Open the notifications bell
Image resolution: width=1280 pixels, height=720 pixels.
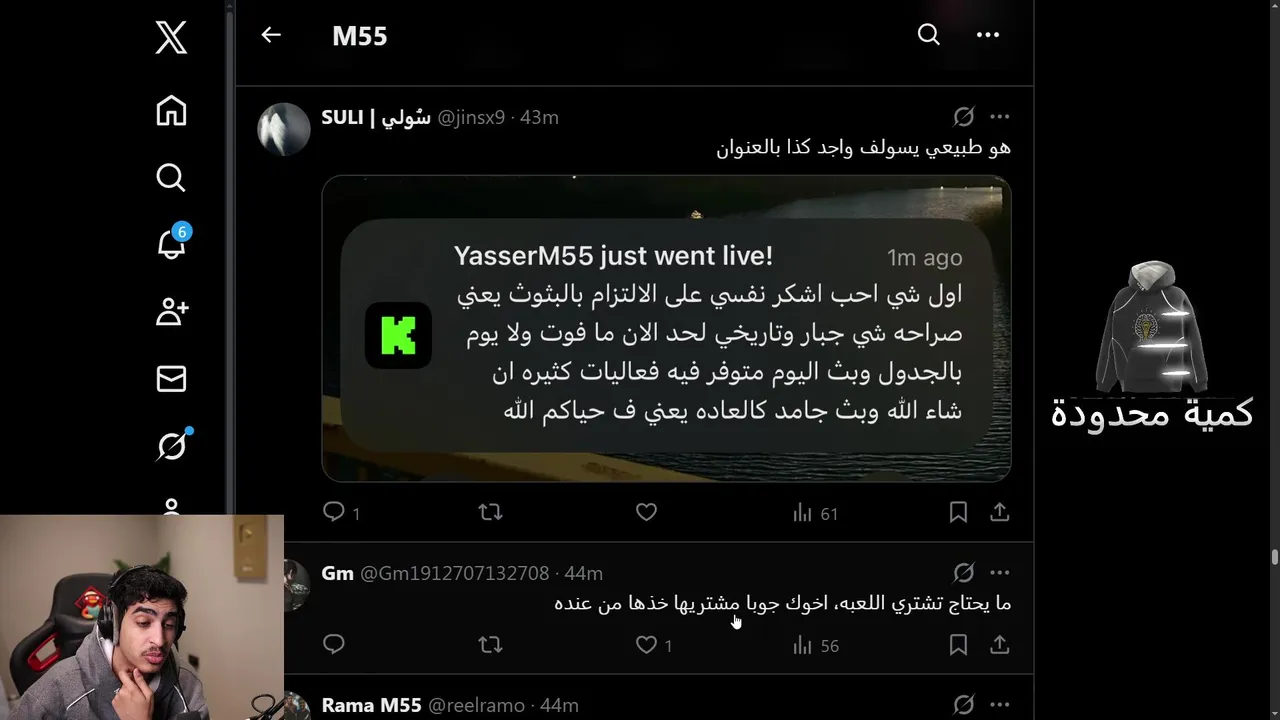pos(171,244)
